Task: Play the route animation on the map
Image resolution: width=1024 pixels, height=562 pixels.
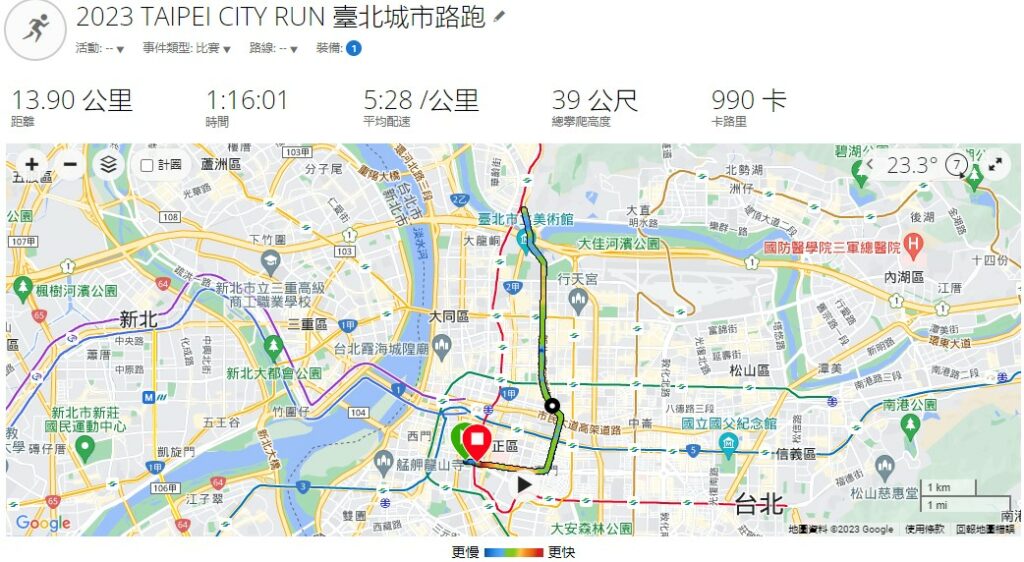Action: 524,484
